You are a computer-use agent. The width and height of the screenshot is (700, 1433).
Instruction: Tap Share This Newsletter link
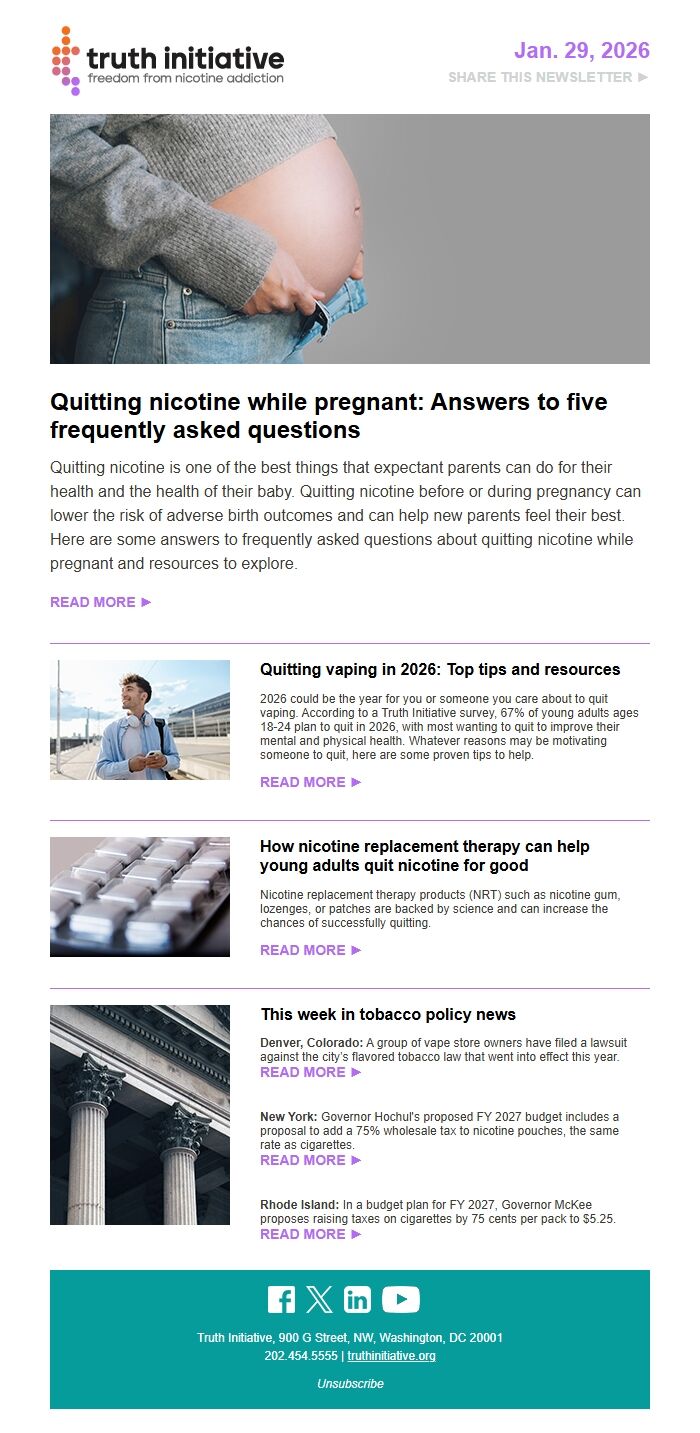[548, 77]
